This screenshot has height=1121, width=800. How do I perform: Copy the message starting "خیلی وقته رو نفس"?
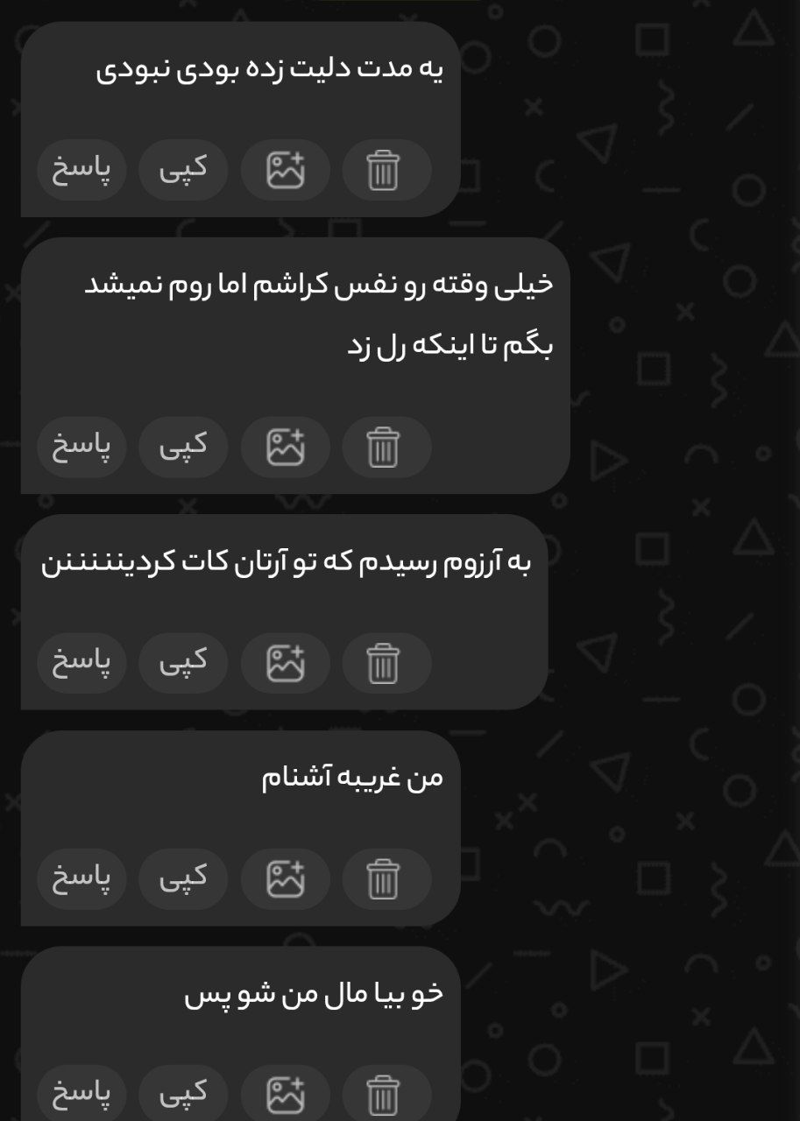coord(183,446)
